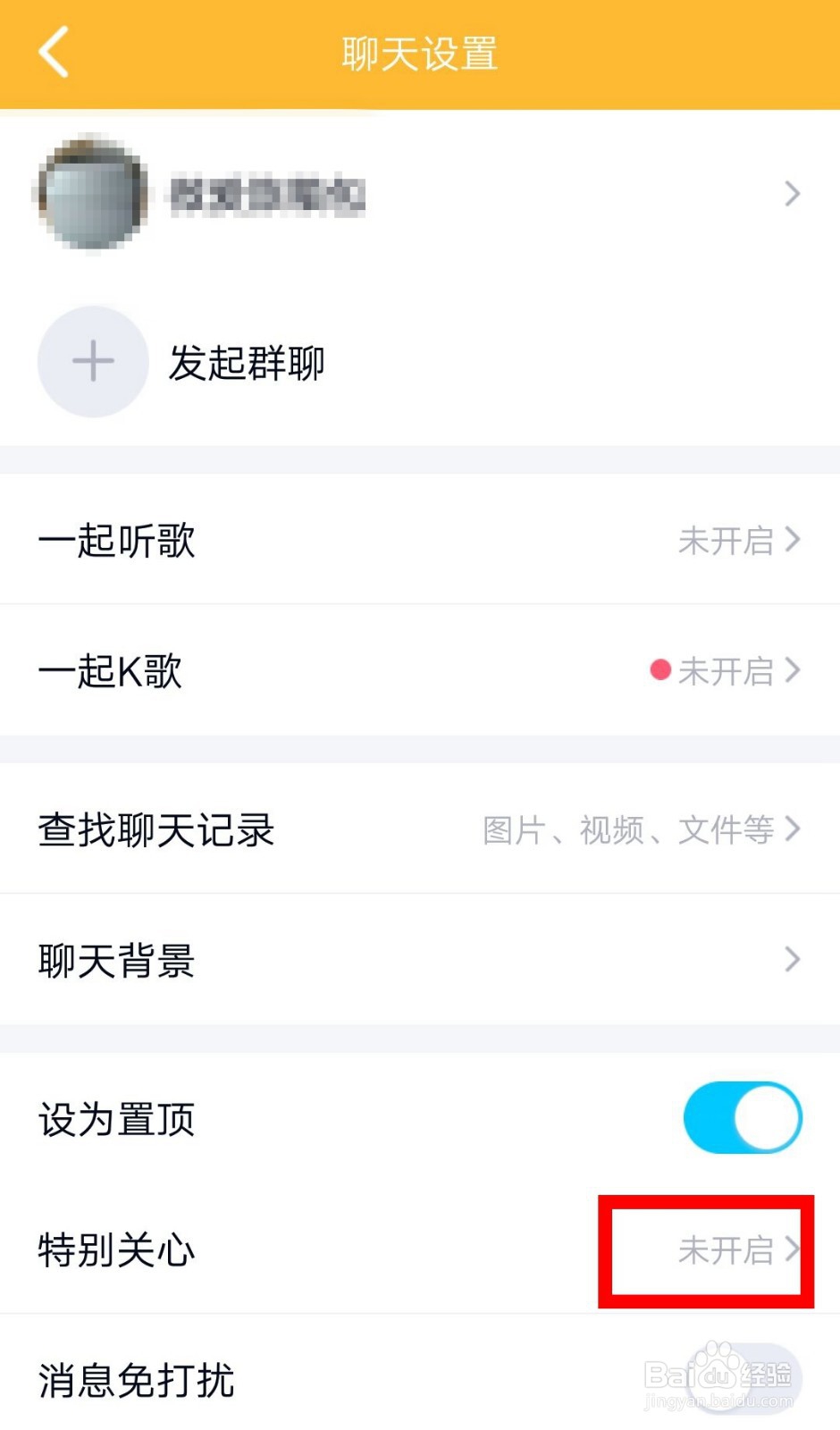This screenshot has width=840, height=1430.
Task: Open the 聊天设置 title bar
Action: 418,52
